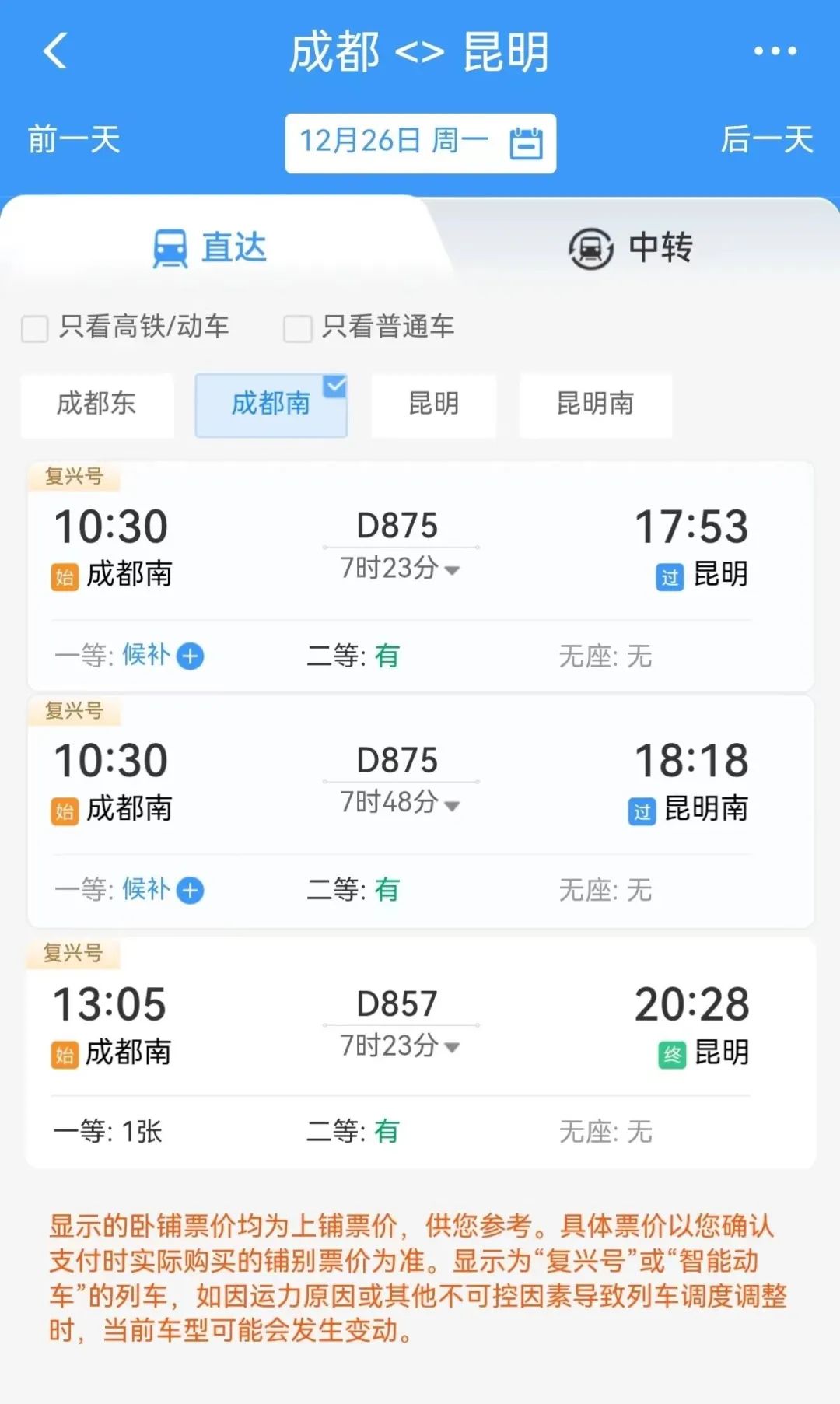Screen dimensions: 840x1404
Task: Open the three-dot overflow menu
Action: coord(775,51)
